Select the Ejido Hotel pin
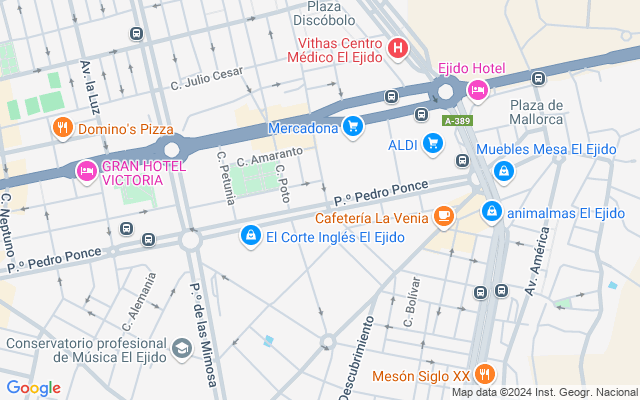640x400 pixels. pyautogui.click(x=477, y=90)
